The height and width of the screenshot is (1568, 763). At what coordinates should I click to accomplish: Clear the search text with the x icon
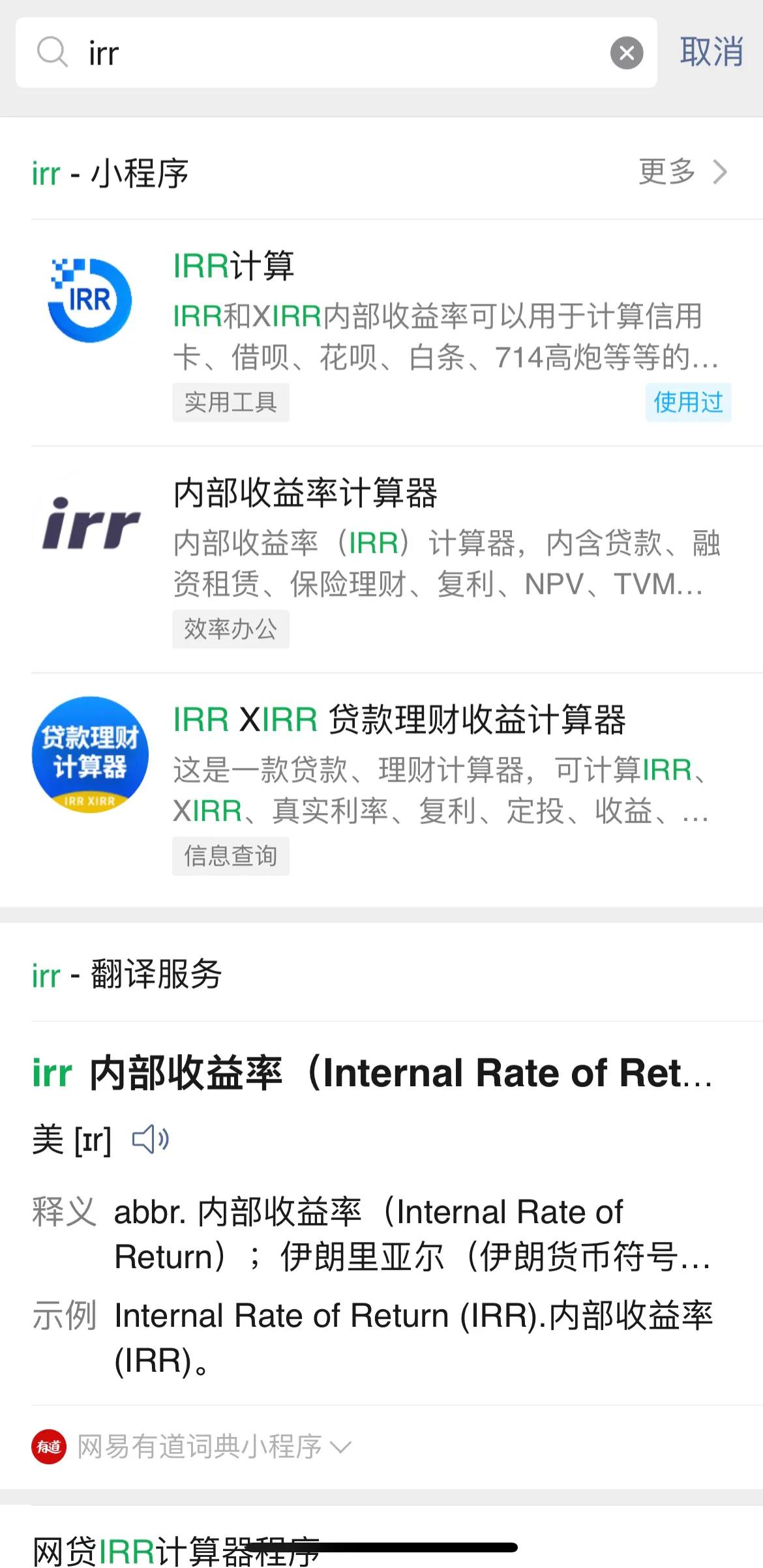point(627,52)
